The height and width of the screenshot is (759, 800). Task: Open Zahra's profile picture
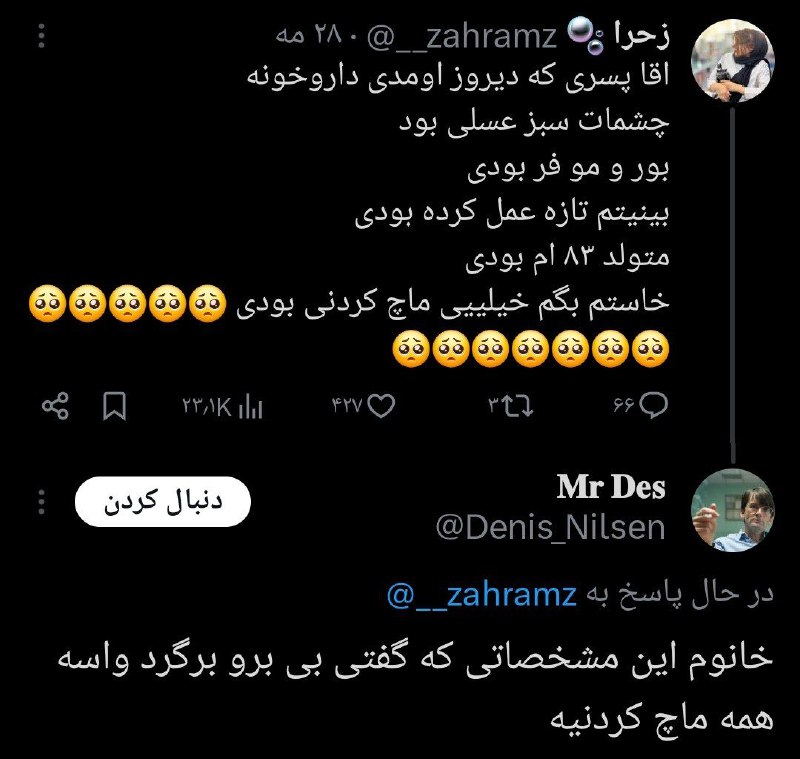tap(733, 59)
